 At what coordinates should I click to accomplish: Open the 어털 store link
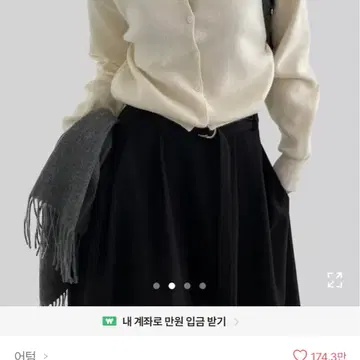31,355
